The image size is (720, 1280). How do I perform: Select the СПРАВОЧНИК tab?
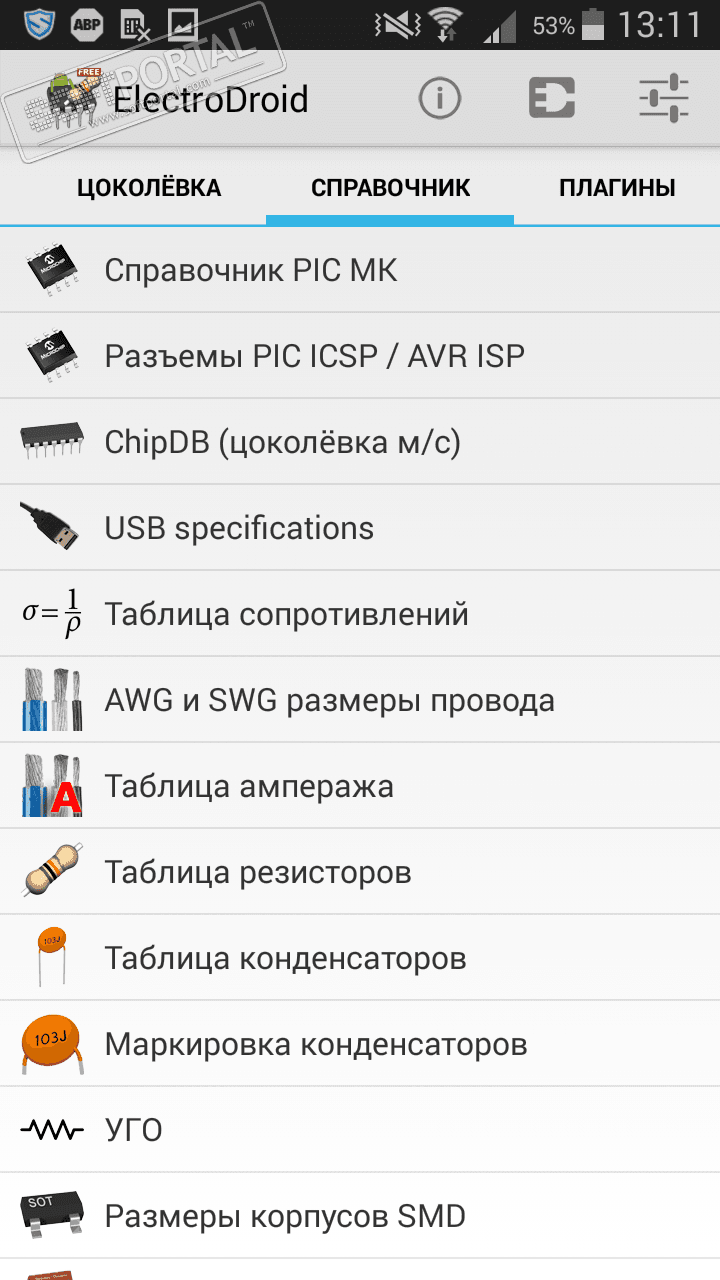click(x=390, y=188)
